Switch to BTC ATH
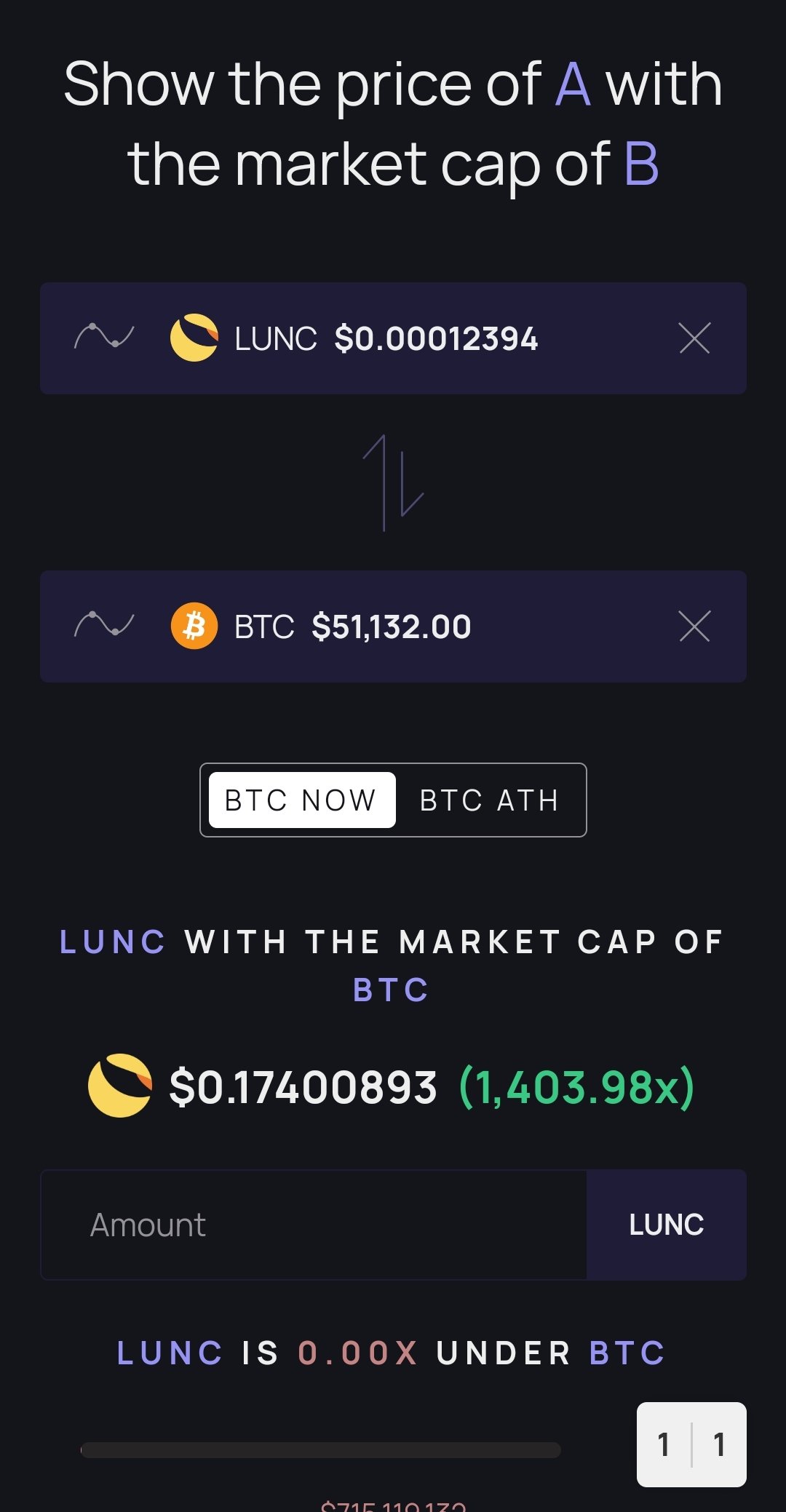Screen dimensions: 786x1512 tap(489, 800)
